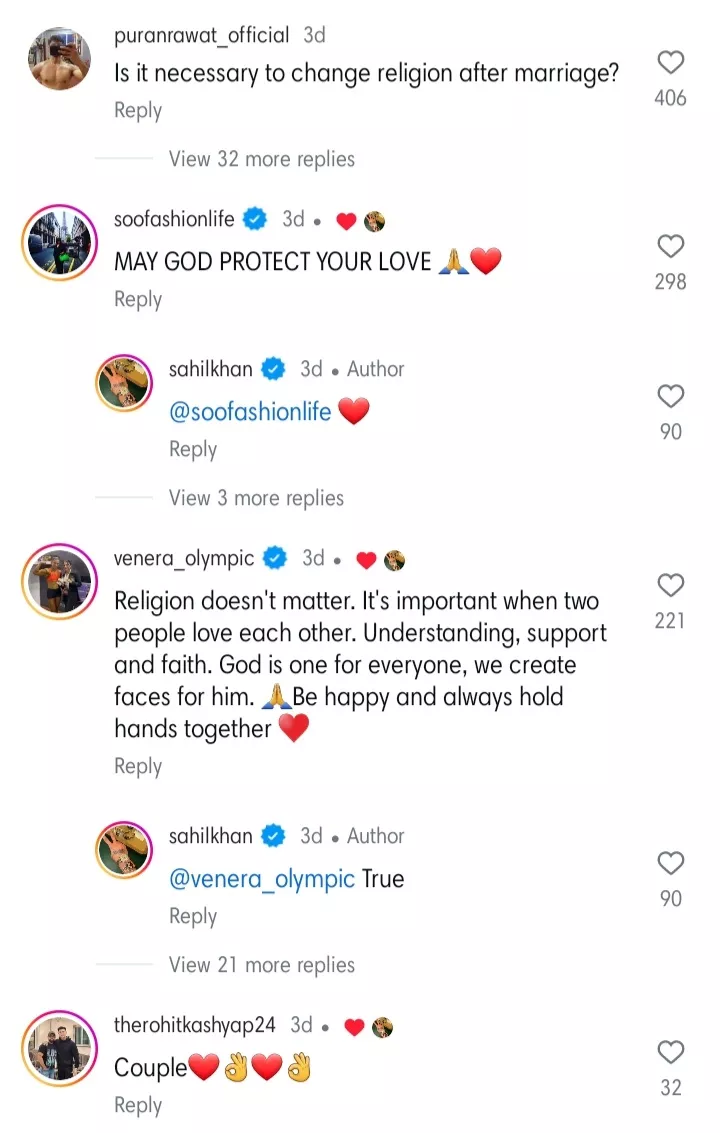View 21 more replies
Image resolution: width=720 pixels, height=1133 pixels.
click(x=261, y=965)
